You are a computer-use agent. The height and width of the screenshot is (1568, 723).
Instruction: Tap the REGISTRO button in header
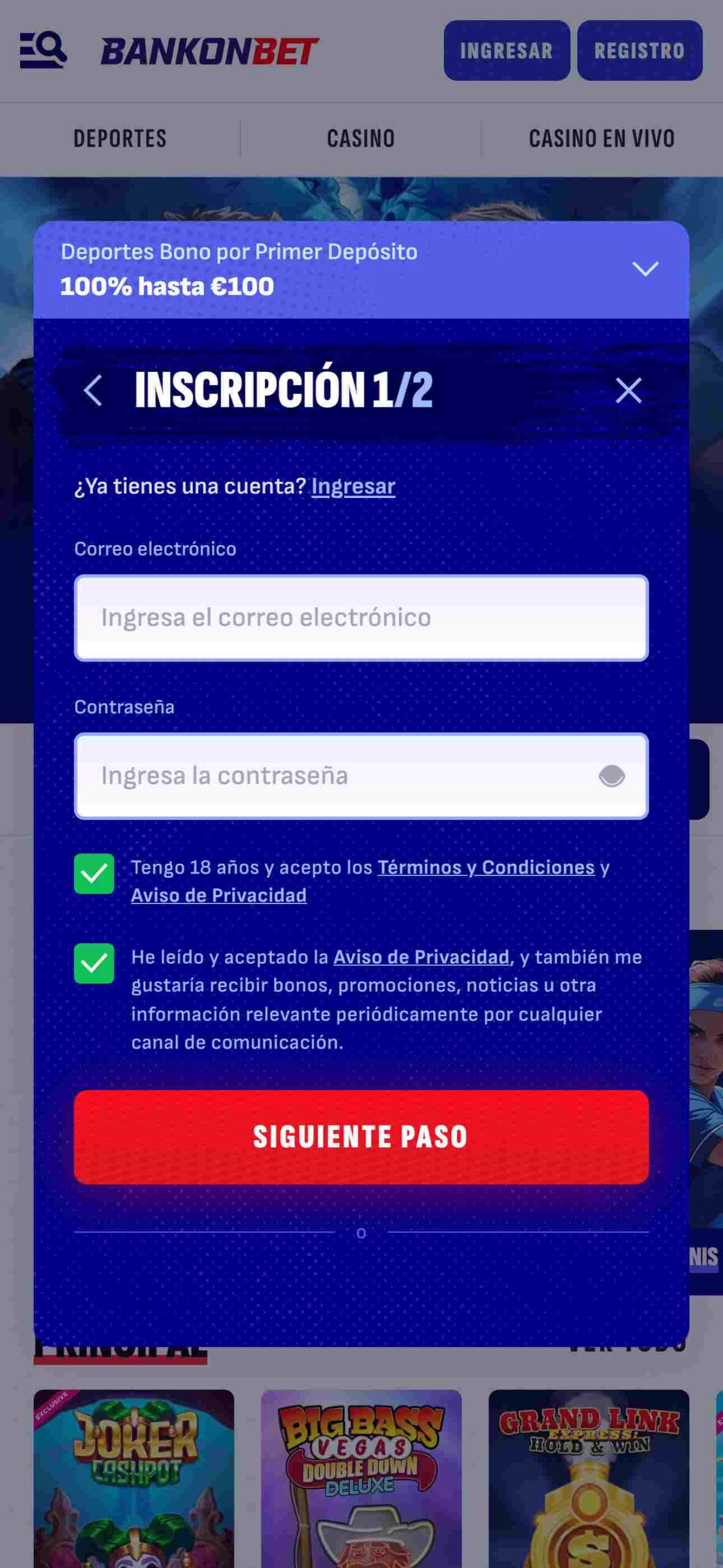(x=639, y=50)
